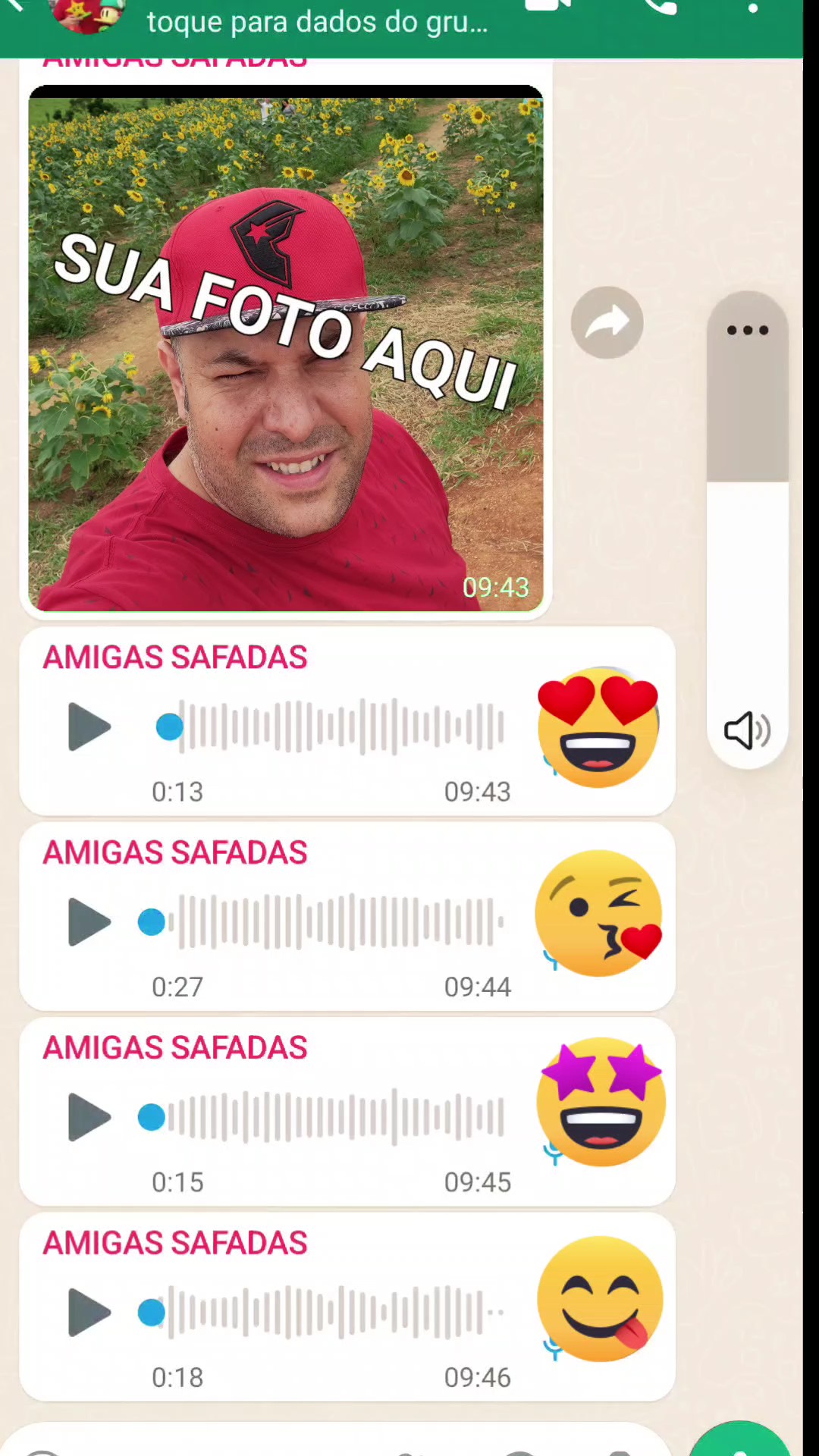This screenshot has width=819, height=1456.
Task: Start a group video call
Action: [549, 8]
